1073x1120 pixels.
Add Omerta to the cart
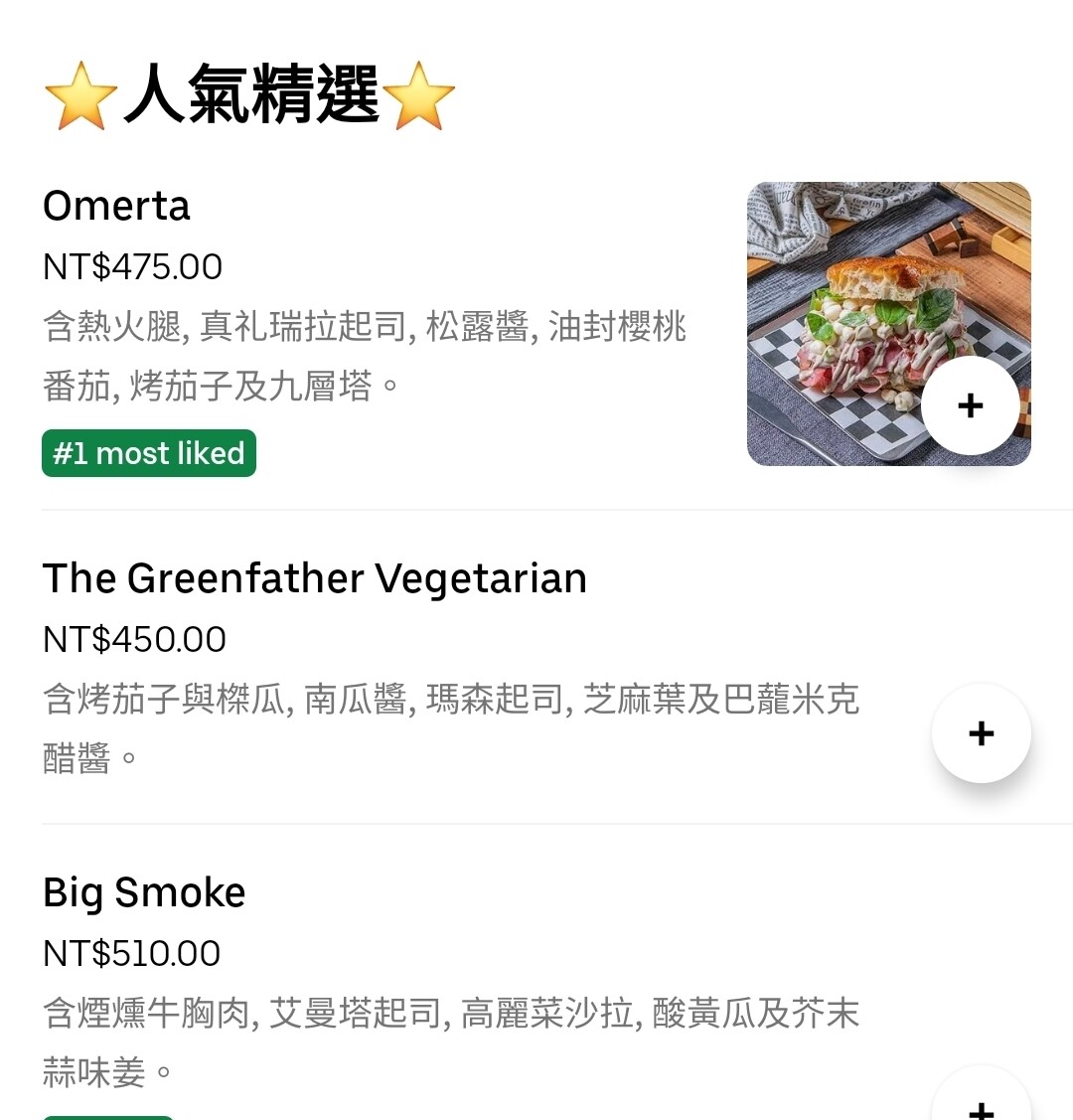pos(971,405)
